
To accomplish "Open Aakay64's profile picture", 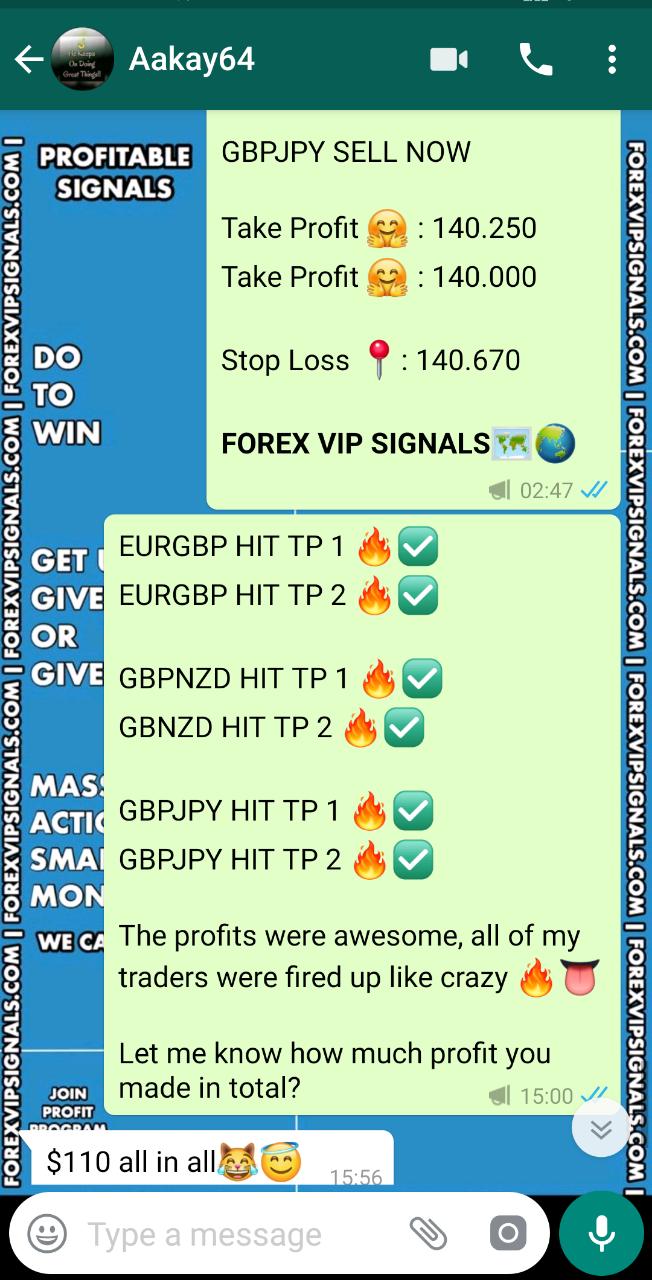I will pos(82,60).
